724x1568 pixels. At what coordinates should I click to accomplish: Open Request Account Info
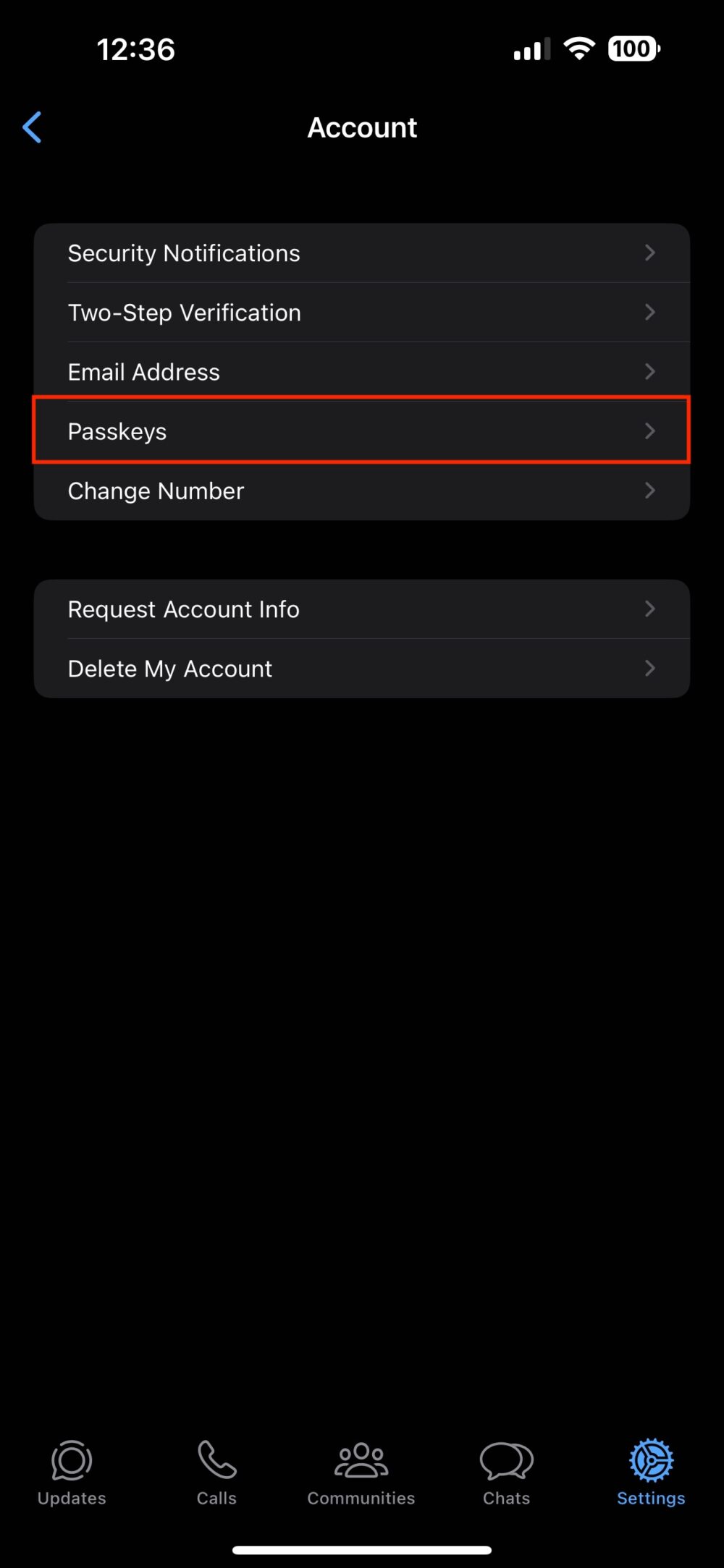(x=361, y=609)
